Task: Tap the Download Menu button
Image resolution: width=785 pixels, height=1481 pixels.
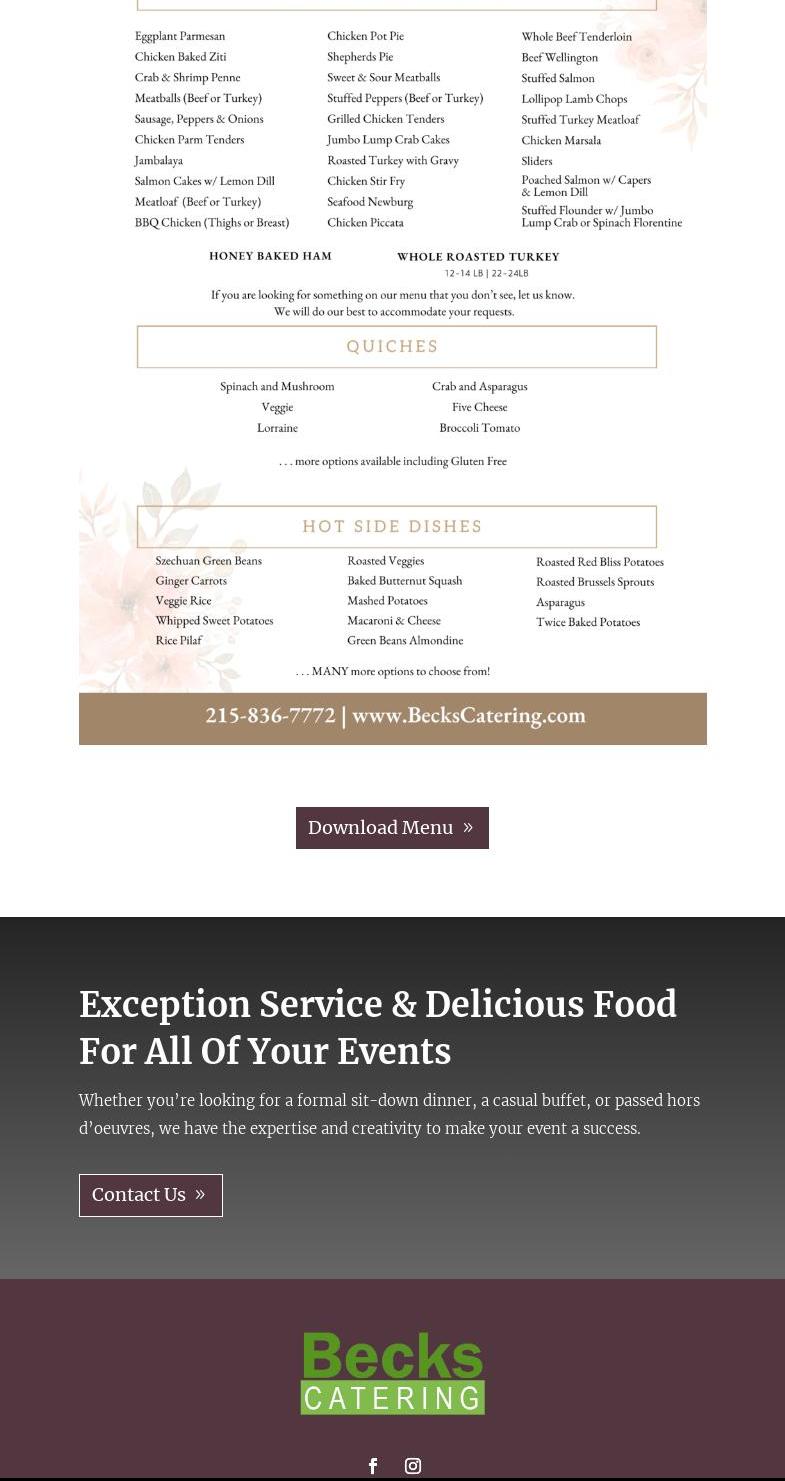Action: point(392,828)
